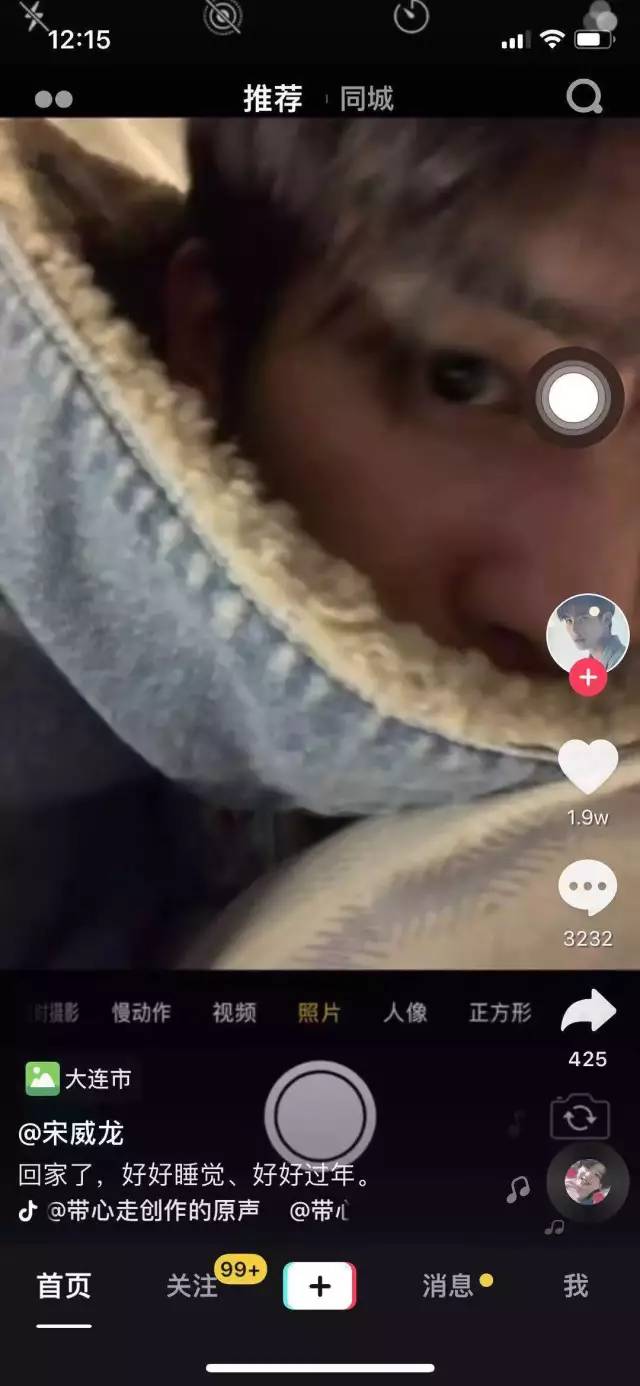
Task: Open the 关注 tab with 99+ badge
Action: click(192, 1286)
